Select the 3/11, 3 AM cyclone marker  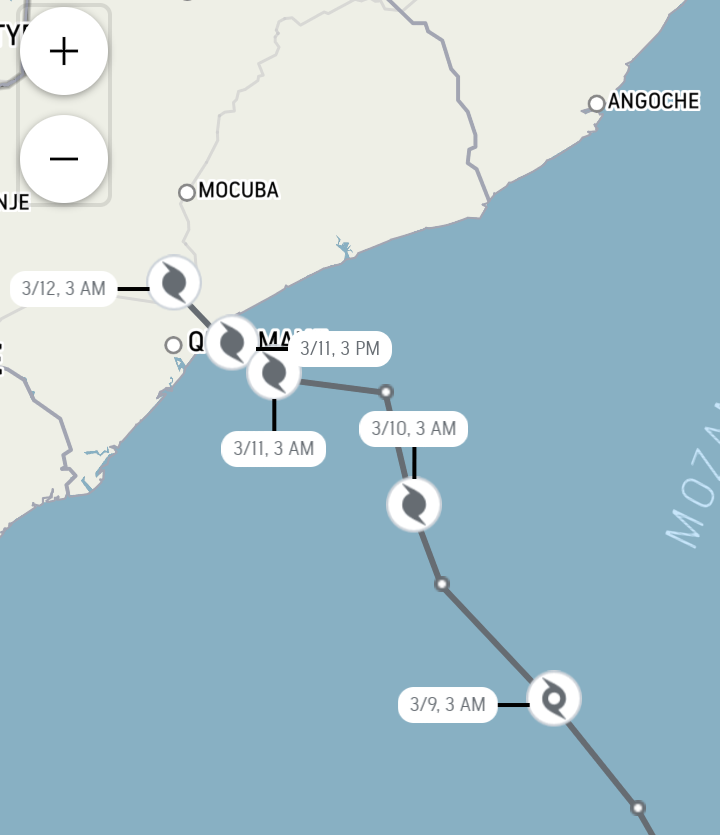274,374
